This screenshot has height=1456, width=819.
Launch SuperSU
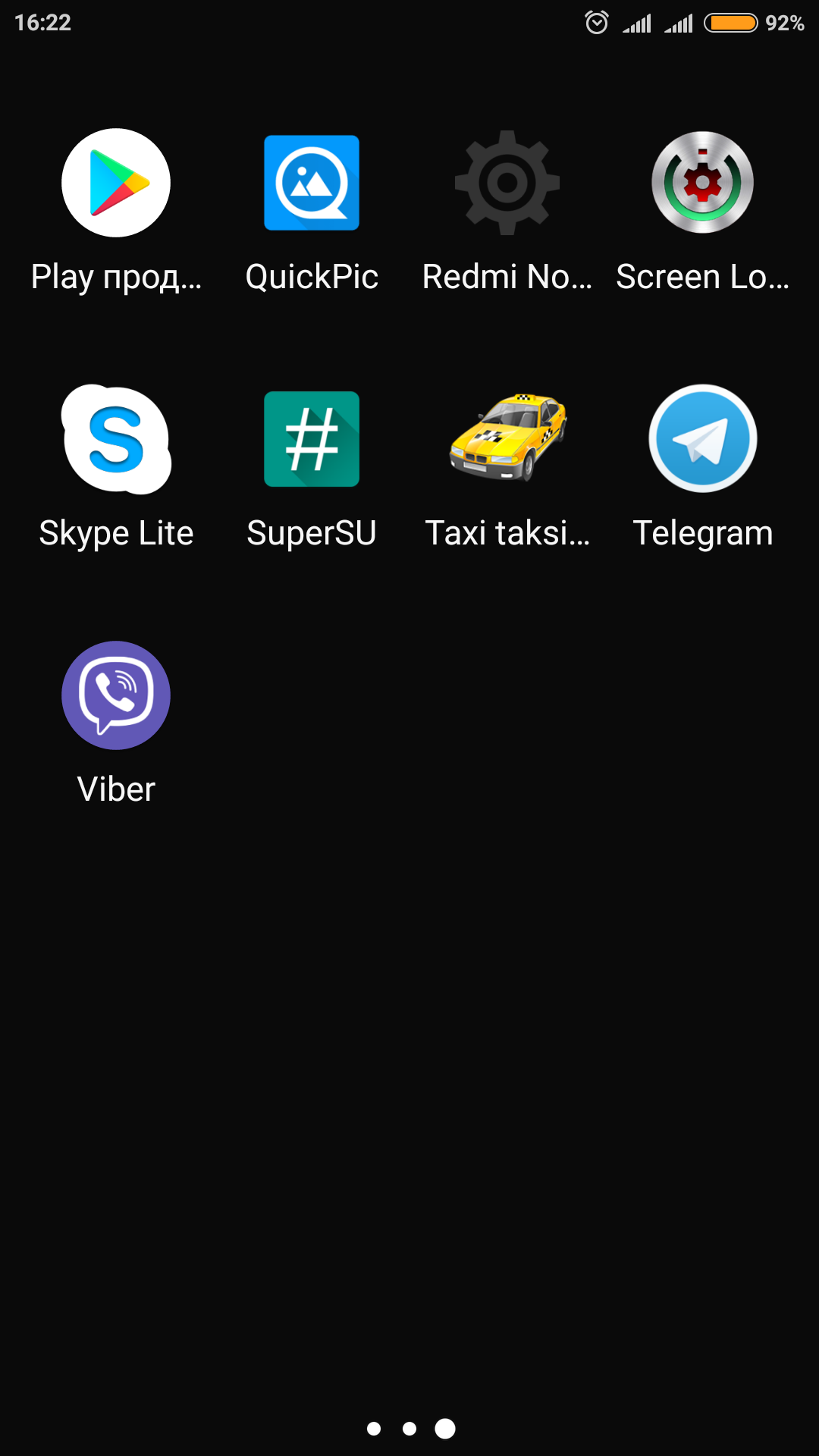tap(311, 439)
